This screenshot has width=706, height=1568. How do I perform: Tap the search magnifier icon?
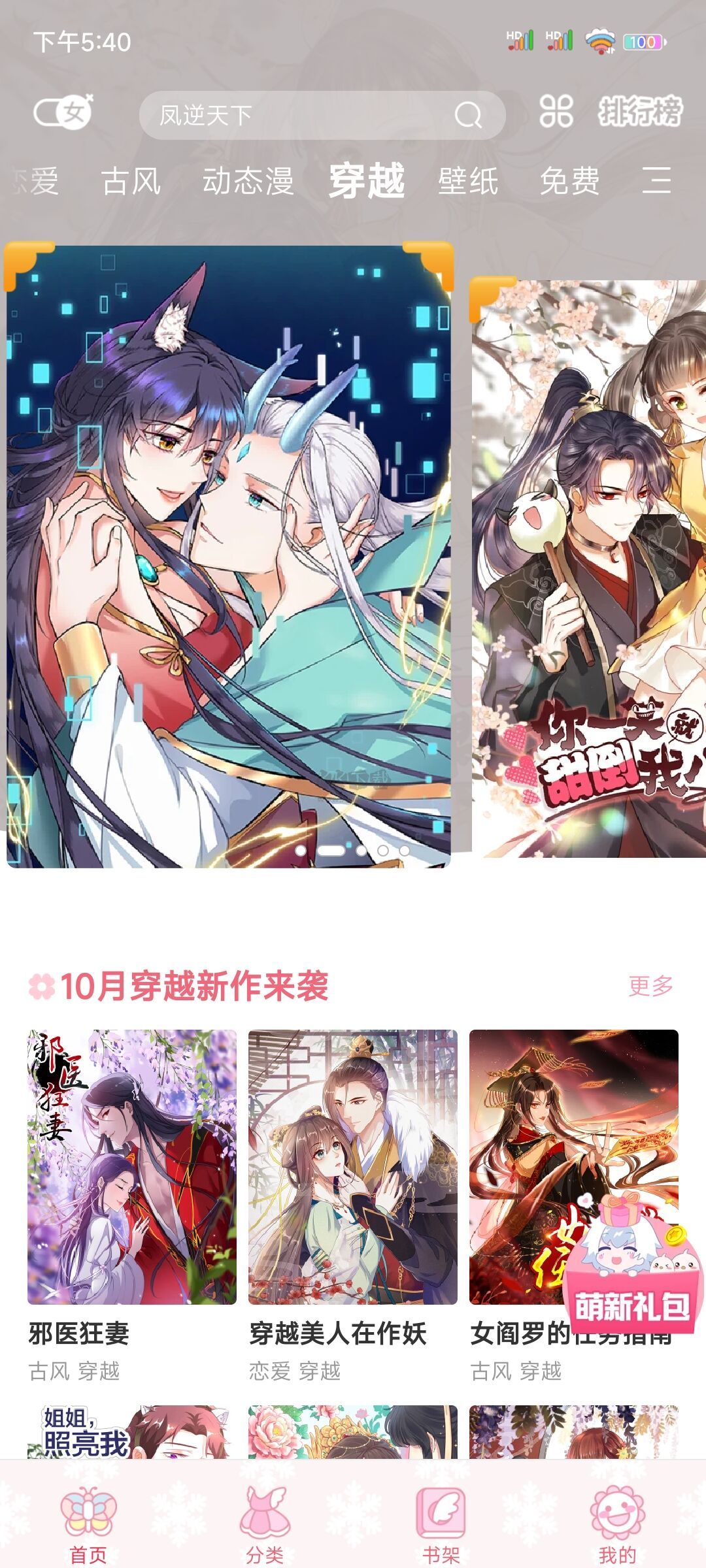click(468, 116)
